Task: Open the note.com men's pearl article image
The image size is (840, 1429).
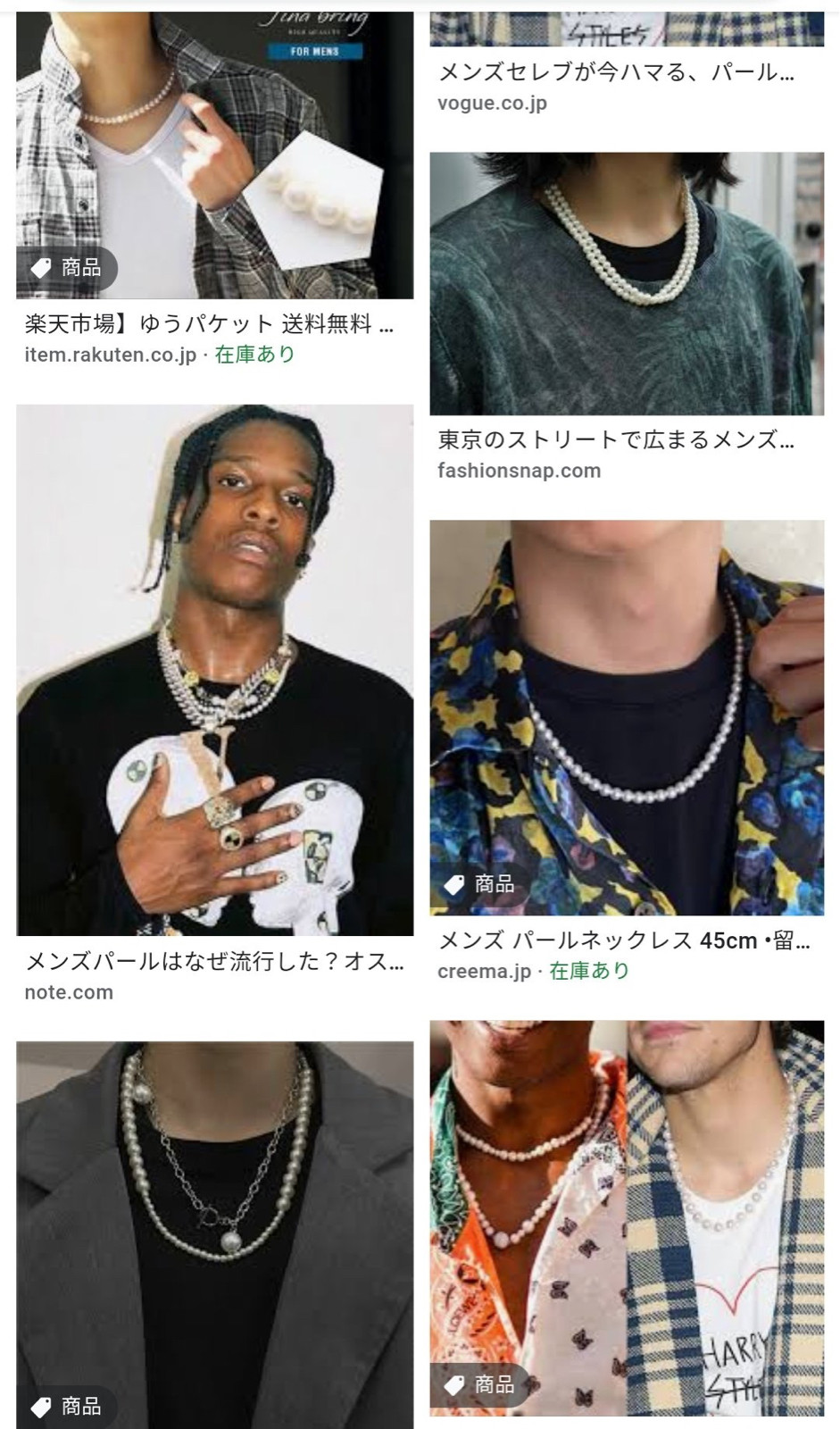Action: [214, 670]
